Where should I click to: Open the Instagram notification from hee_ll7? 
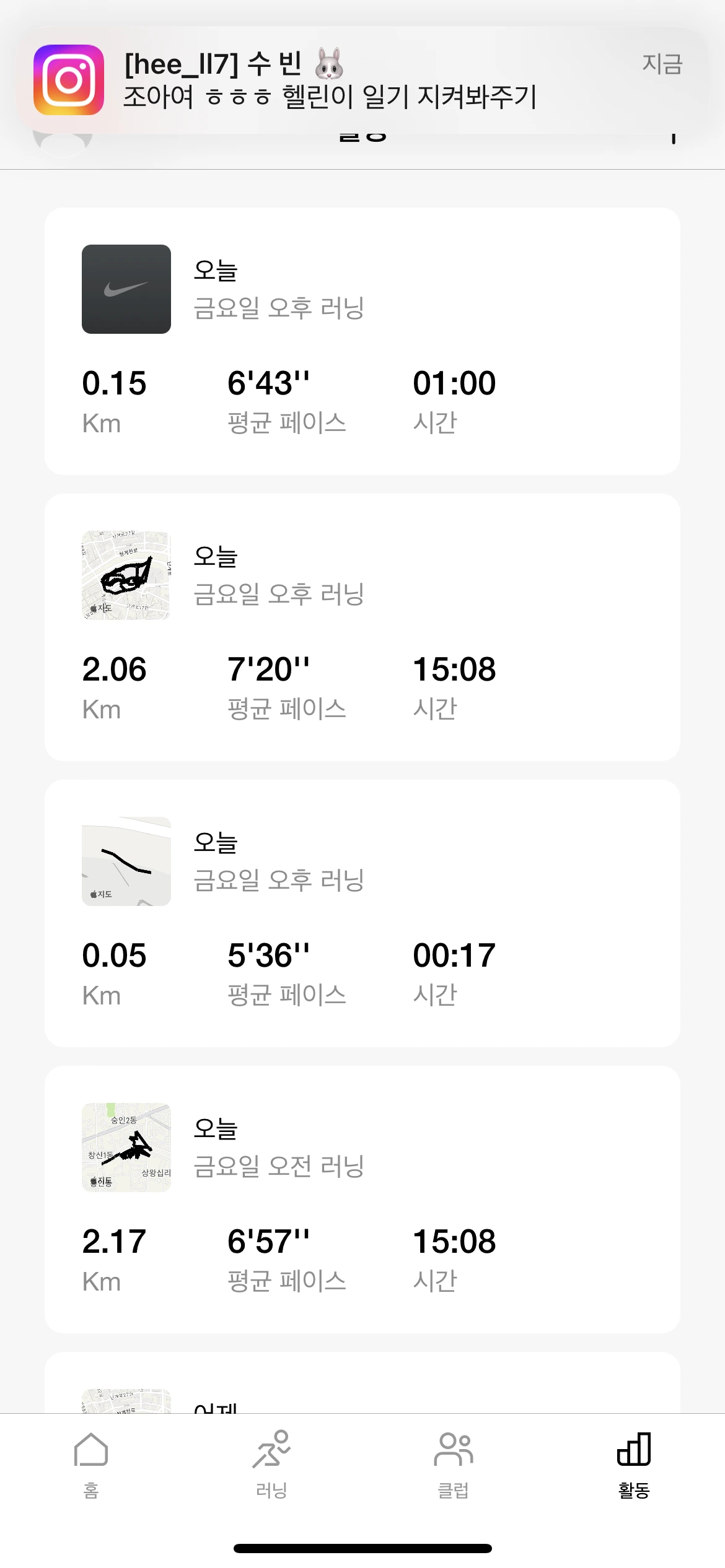(x=362, y=81)
